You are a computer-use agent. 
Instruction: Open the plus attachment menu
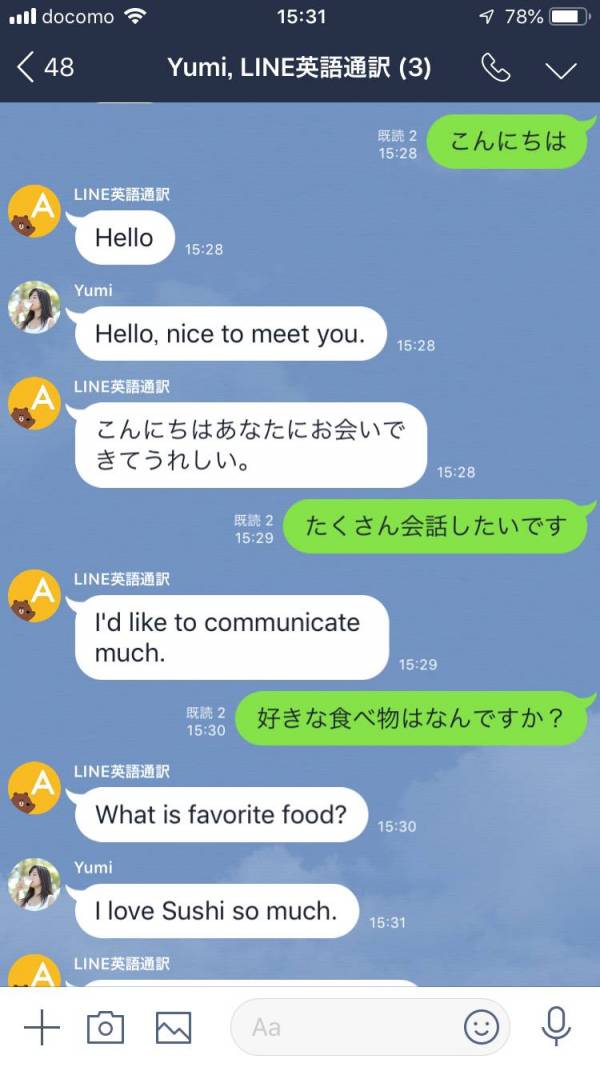[x=41, y=1027]
